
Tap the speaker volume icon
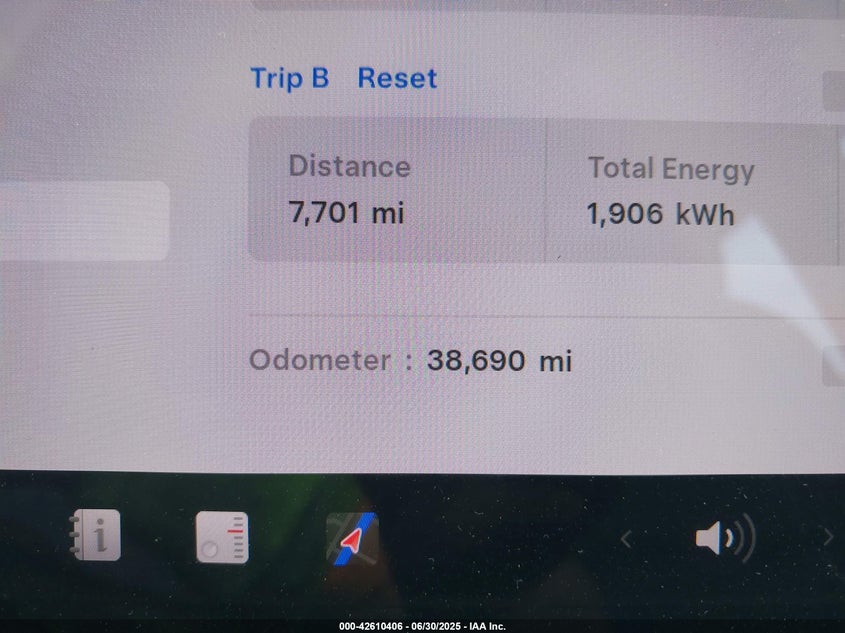[724, 539]
